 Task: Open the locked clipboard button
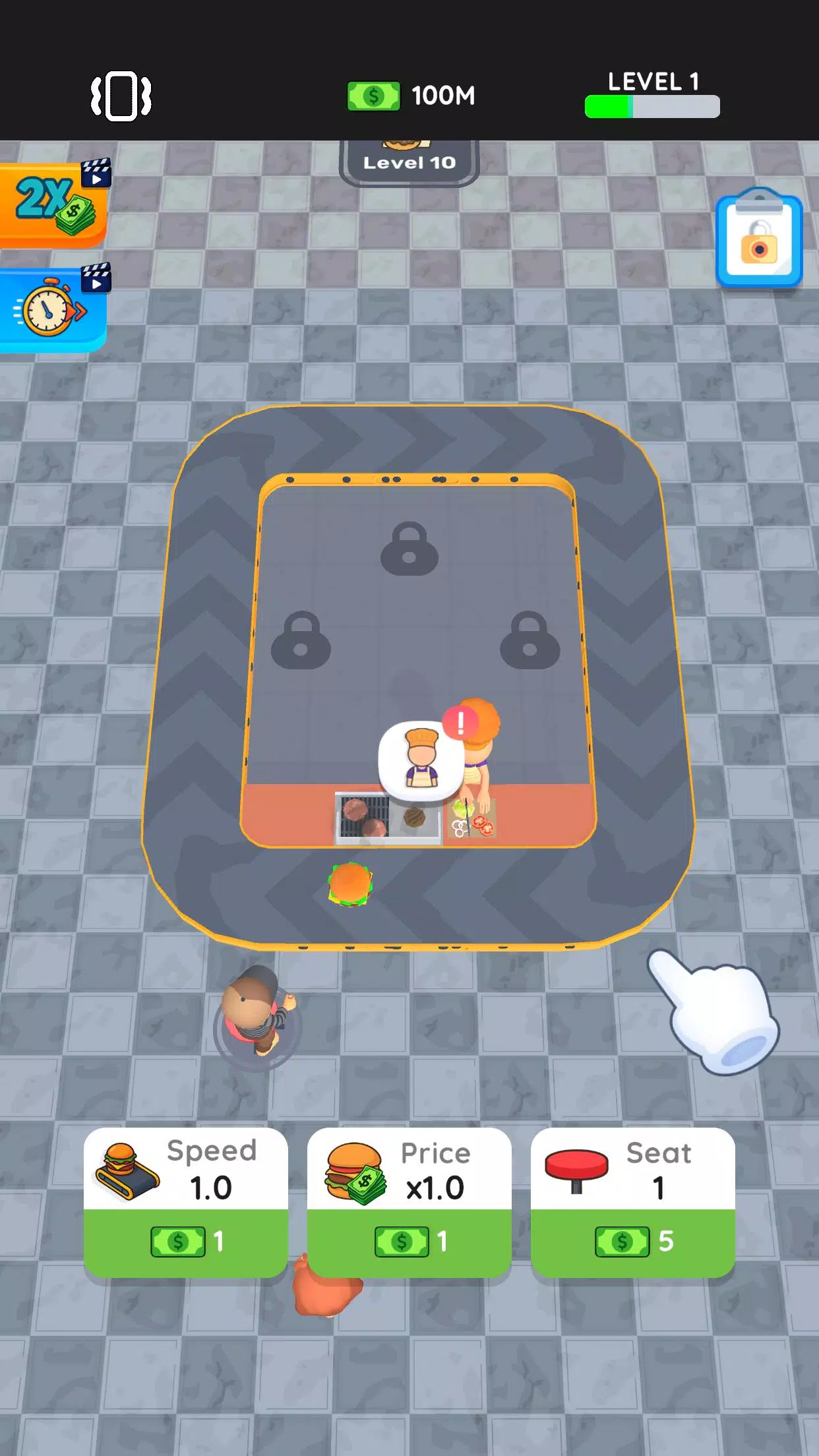click(x=759, y=241)
